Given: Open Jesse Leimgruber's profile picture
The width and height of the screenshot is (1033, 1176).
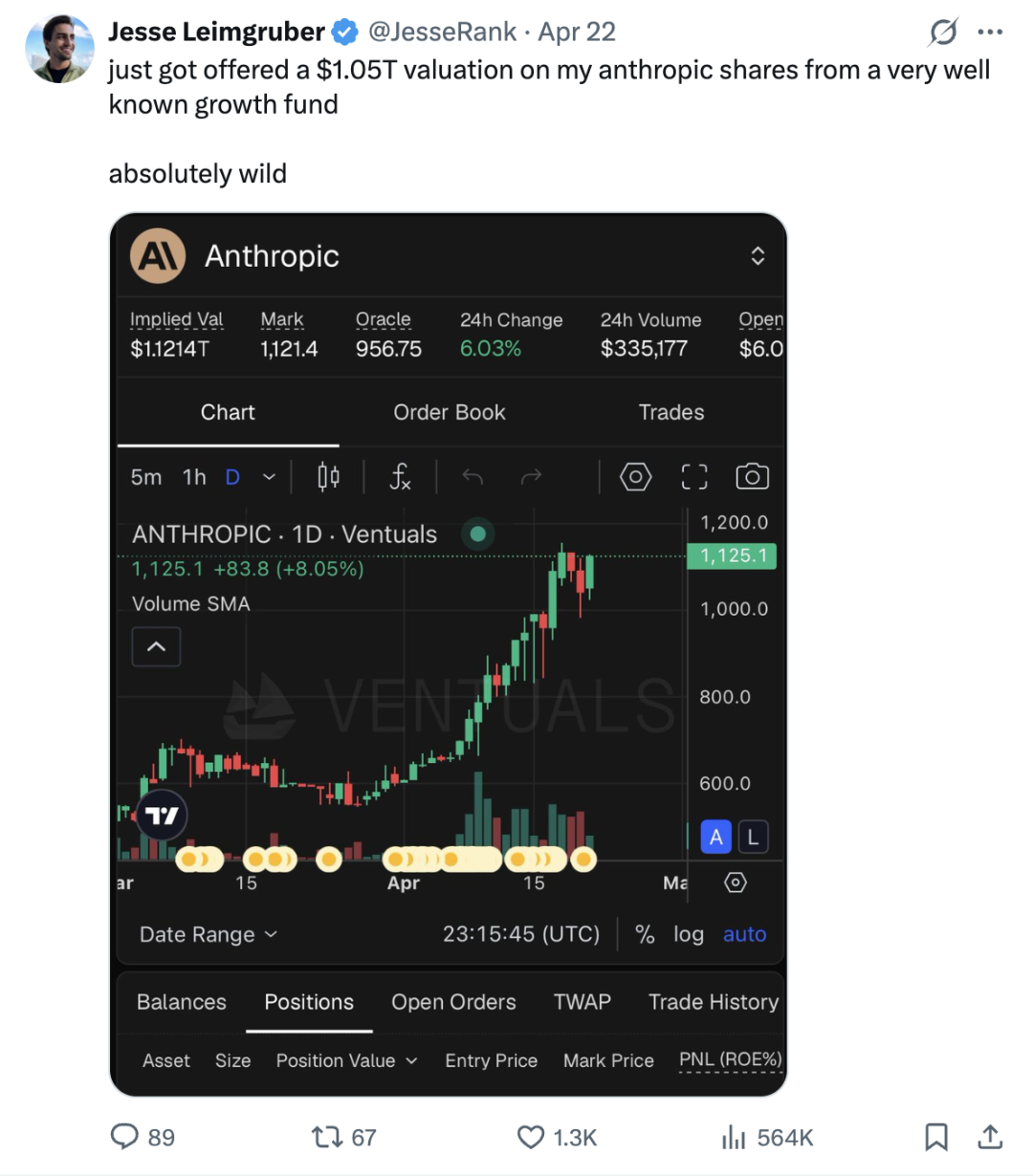Looking at the screenshot, I should [x=59, y=49].
